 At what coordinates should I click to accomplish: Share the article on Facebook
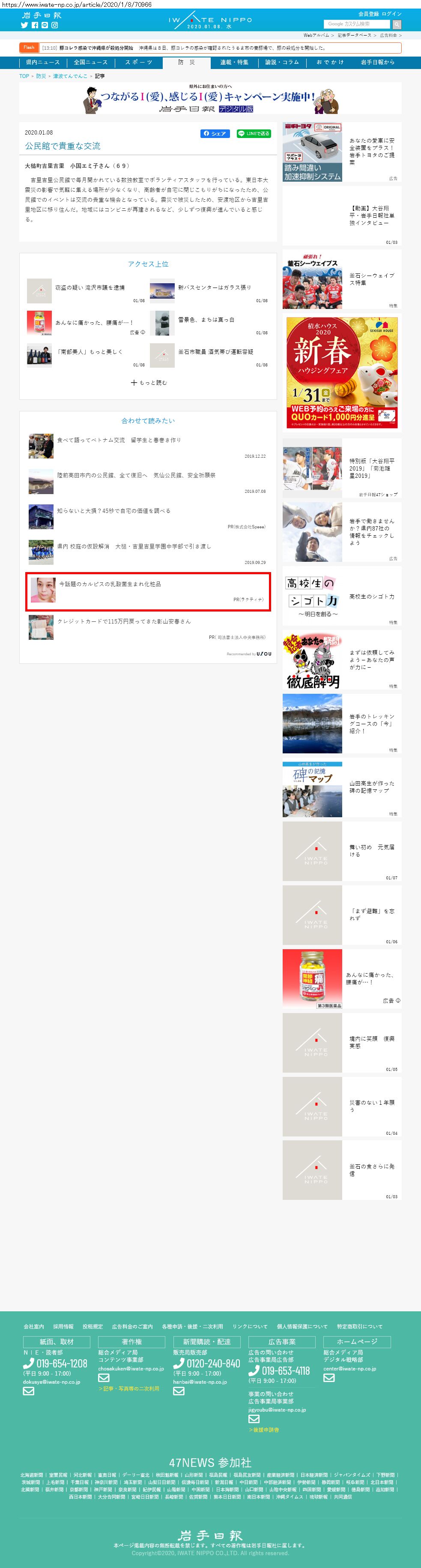[x=215, y=133]
